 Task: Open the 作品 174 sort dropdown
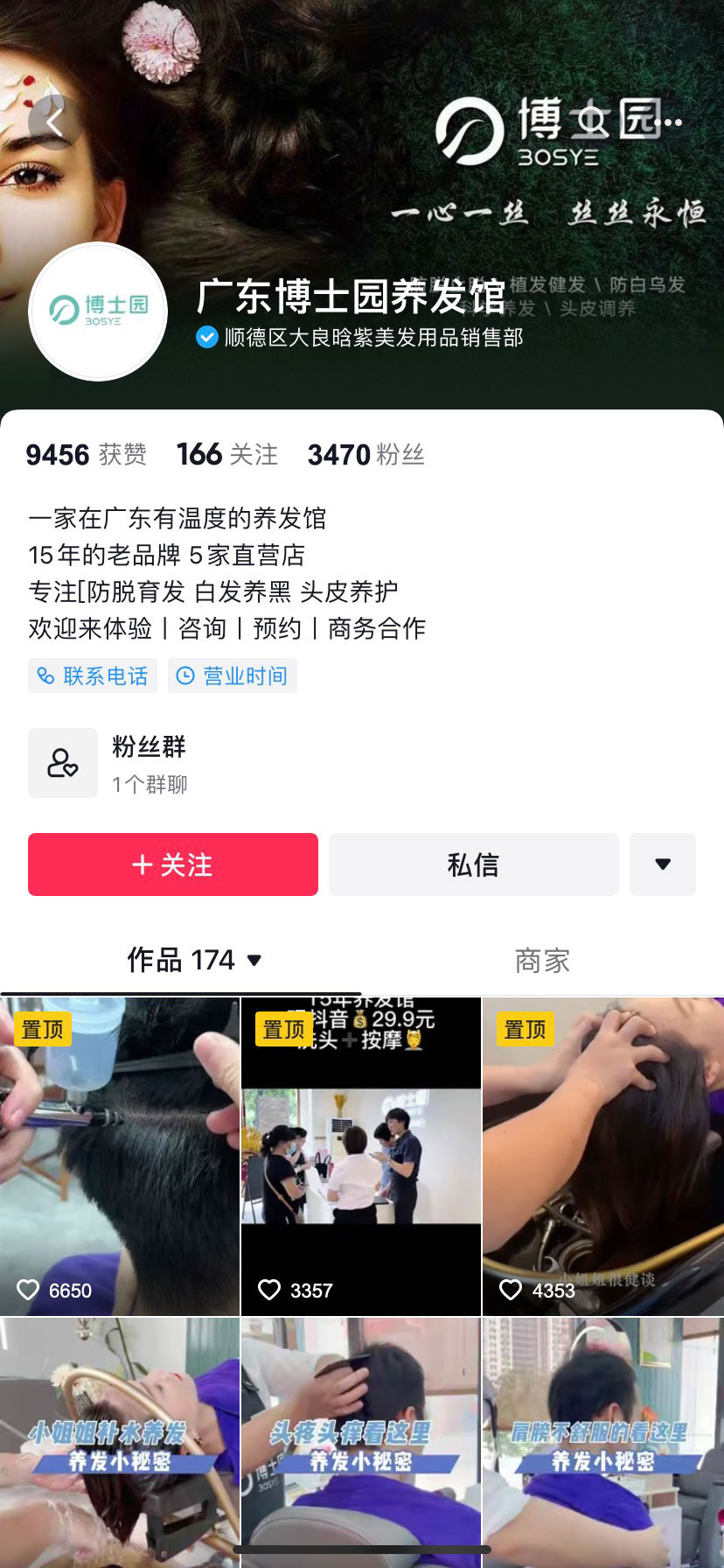pos(194,960)
